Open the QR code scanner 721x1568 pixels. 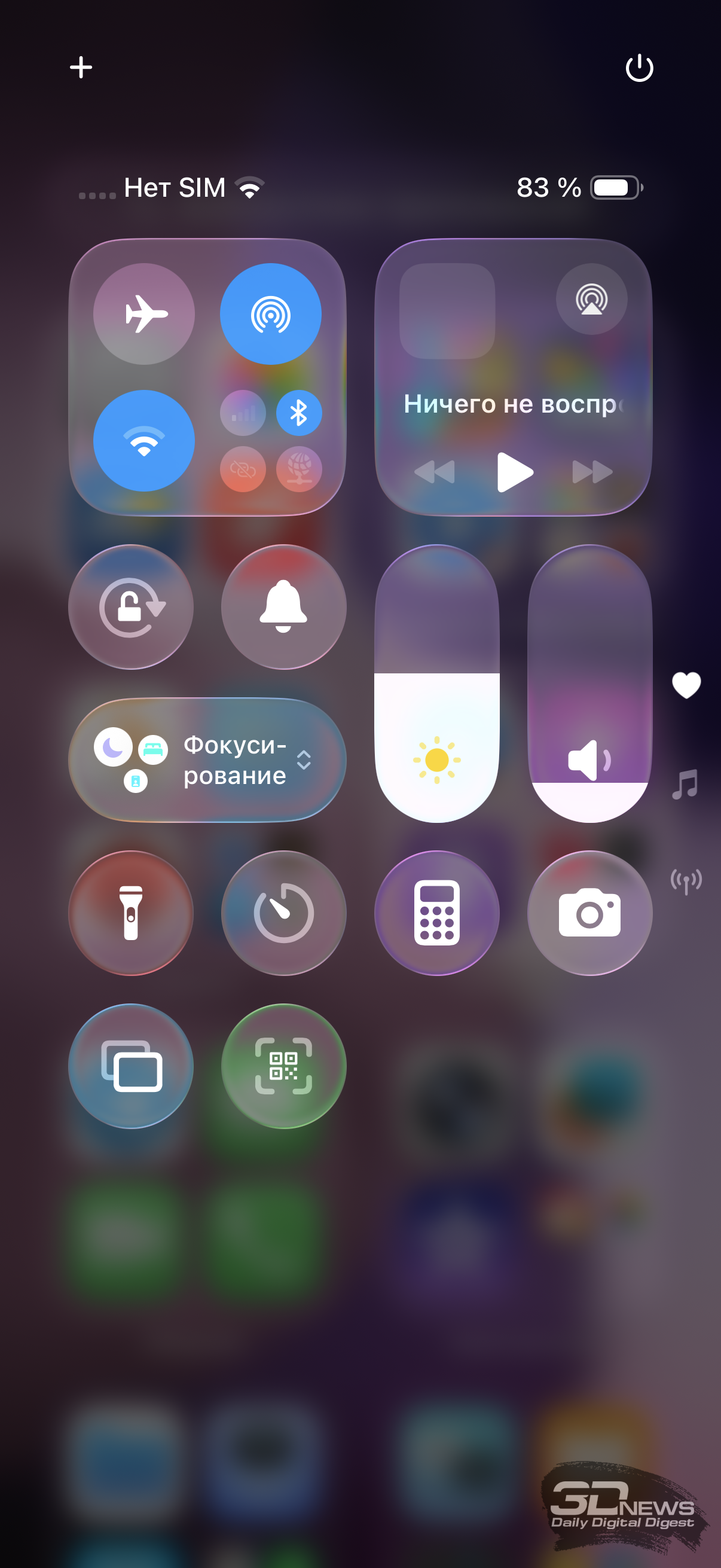(283, 1066)
